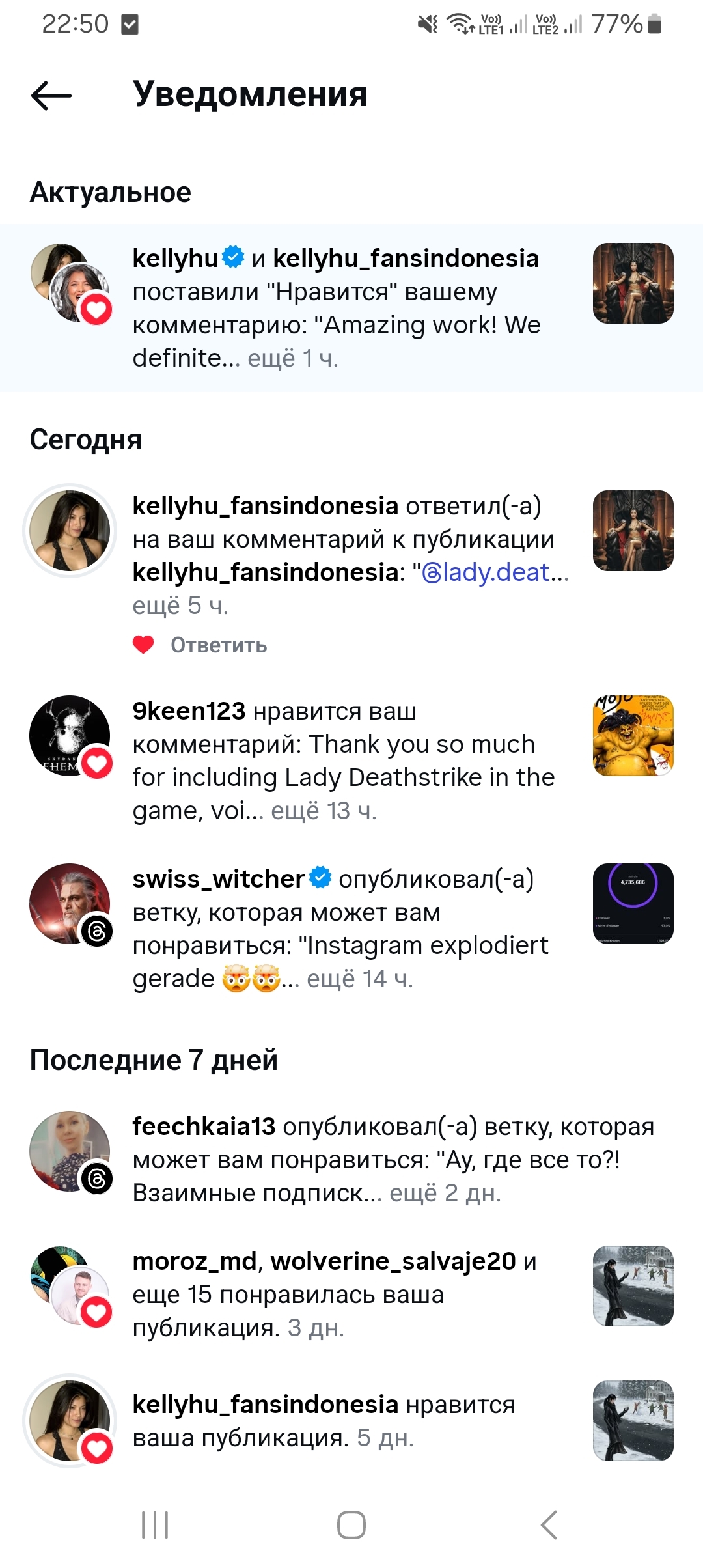The width and height of the screenshot is (703, 1568).
Task: Open the system recent apps button
Action: pyautogui.click(x=155, y=1525)
